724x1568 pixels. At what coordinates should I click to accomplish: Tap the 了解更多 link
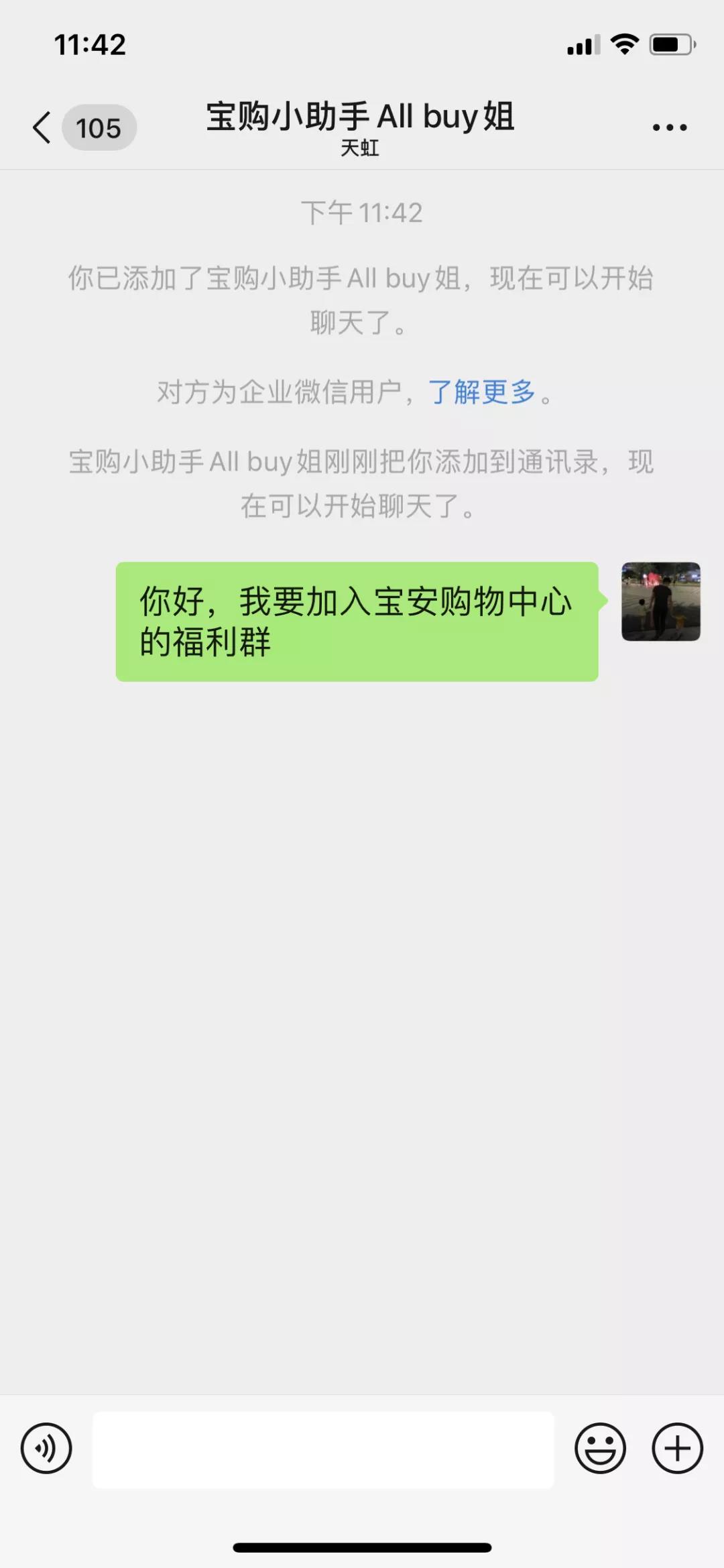[481, 391]
